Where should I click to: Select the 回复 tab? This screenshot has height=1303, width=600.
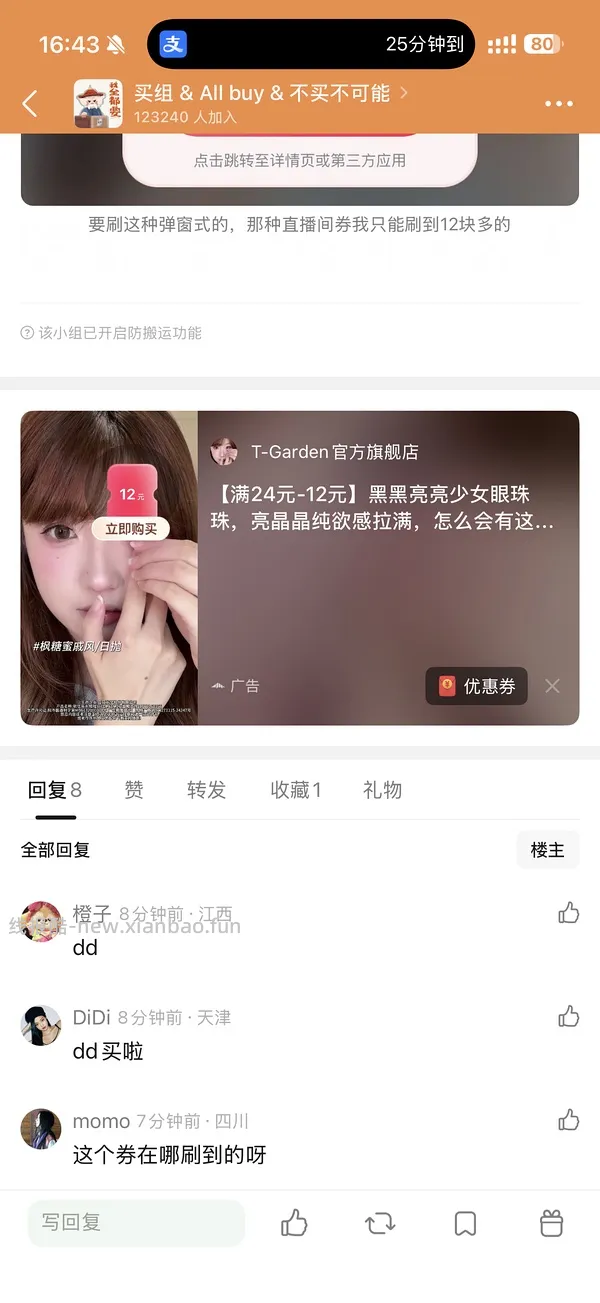[x=54, y=790]
